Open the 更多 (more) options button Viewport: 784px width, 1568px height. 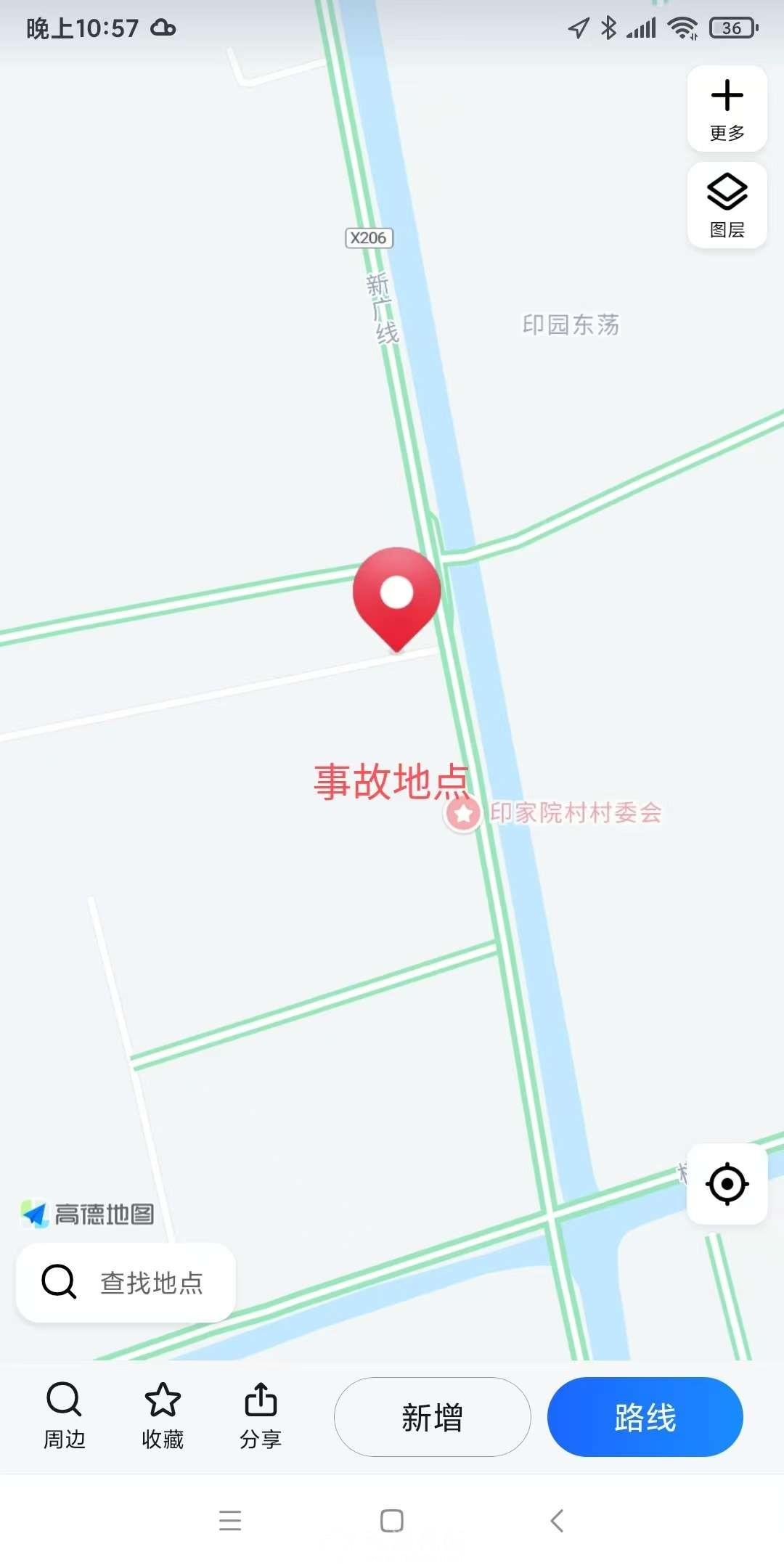pos(727,109)
